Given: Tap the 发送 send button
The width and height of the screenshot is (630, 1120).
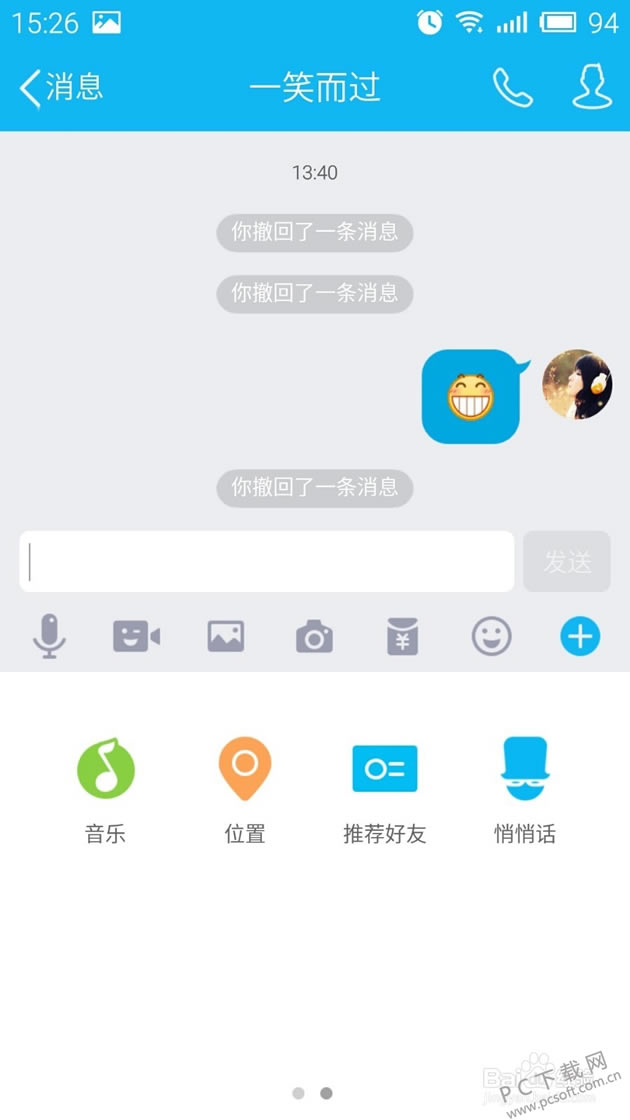Looking at the screenshot, I should pos(567,562).
